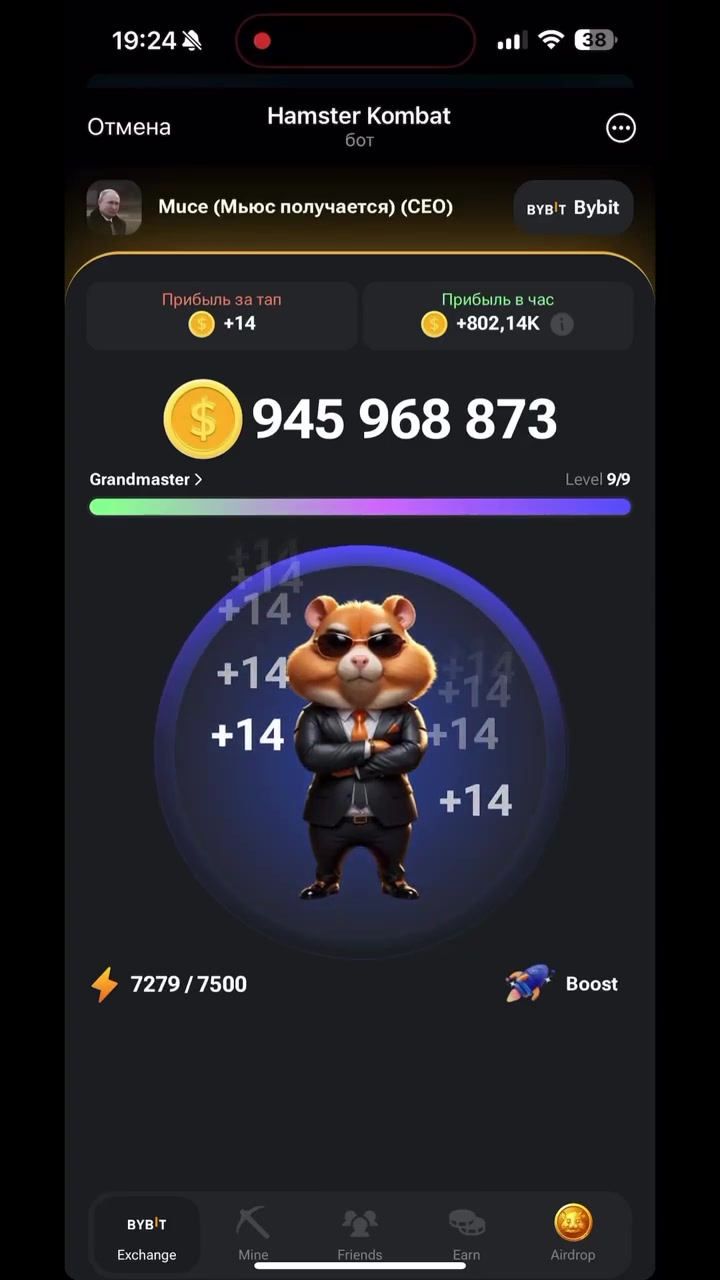The image size is (720, 1280).
Task: Go to the Earn tab
Action: [x=466, y=1234]
